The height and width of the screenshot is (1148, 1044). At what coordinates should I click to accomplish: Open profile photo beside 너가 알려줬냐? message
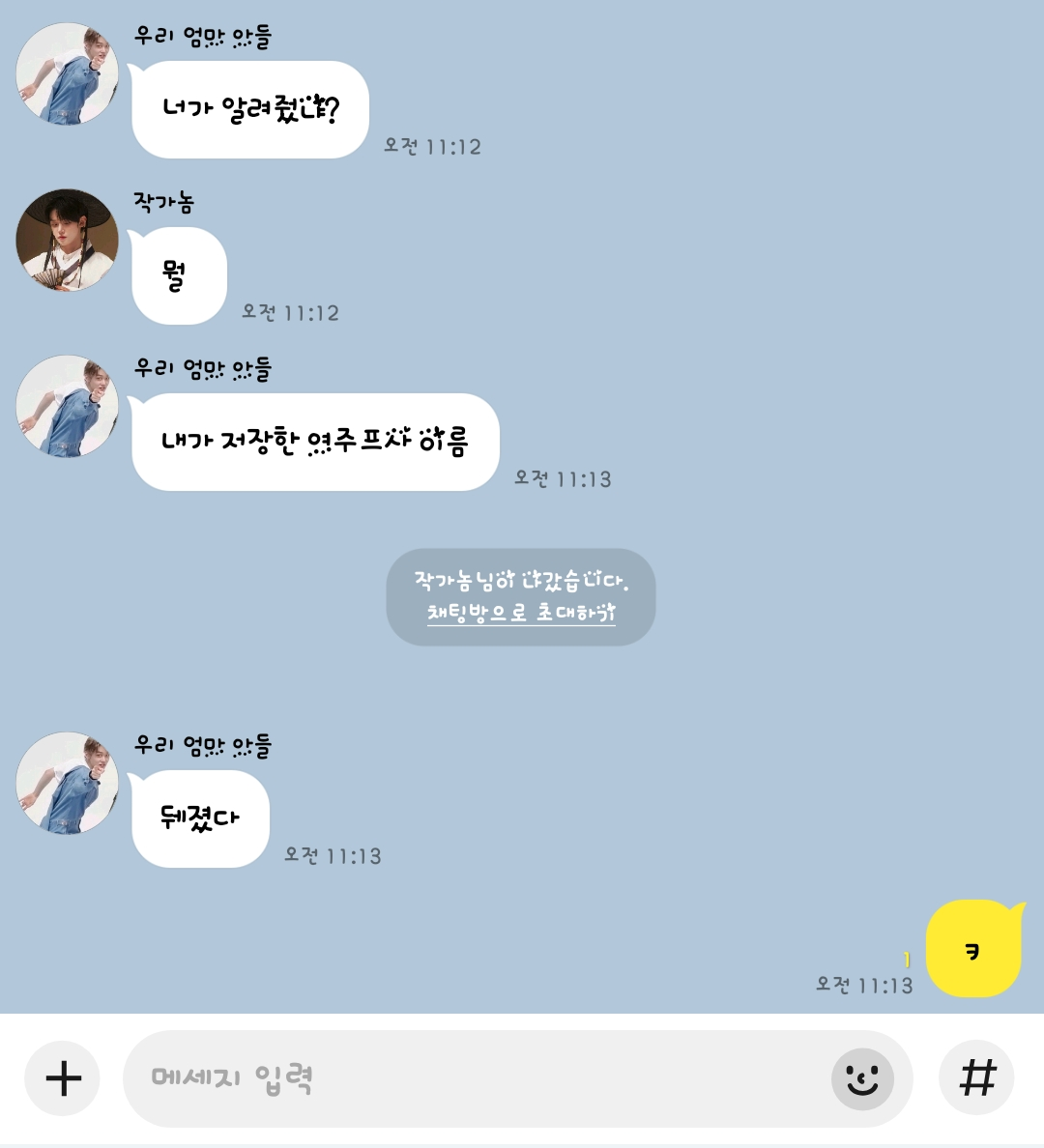[68, 73]
